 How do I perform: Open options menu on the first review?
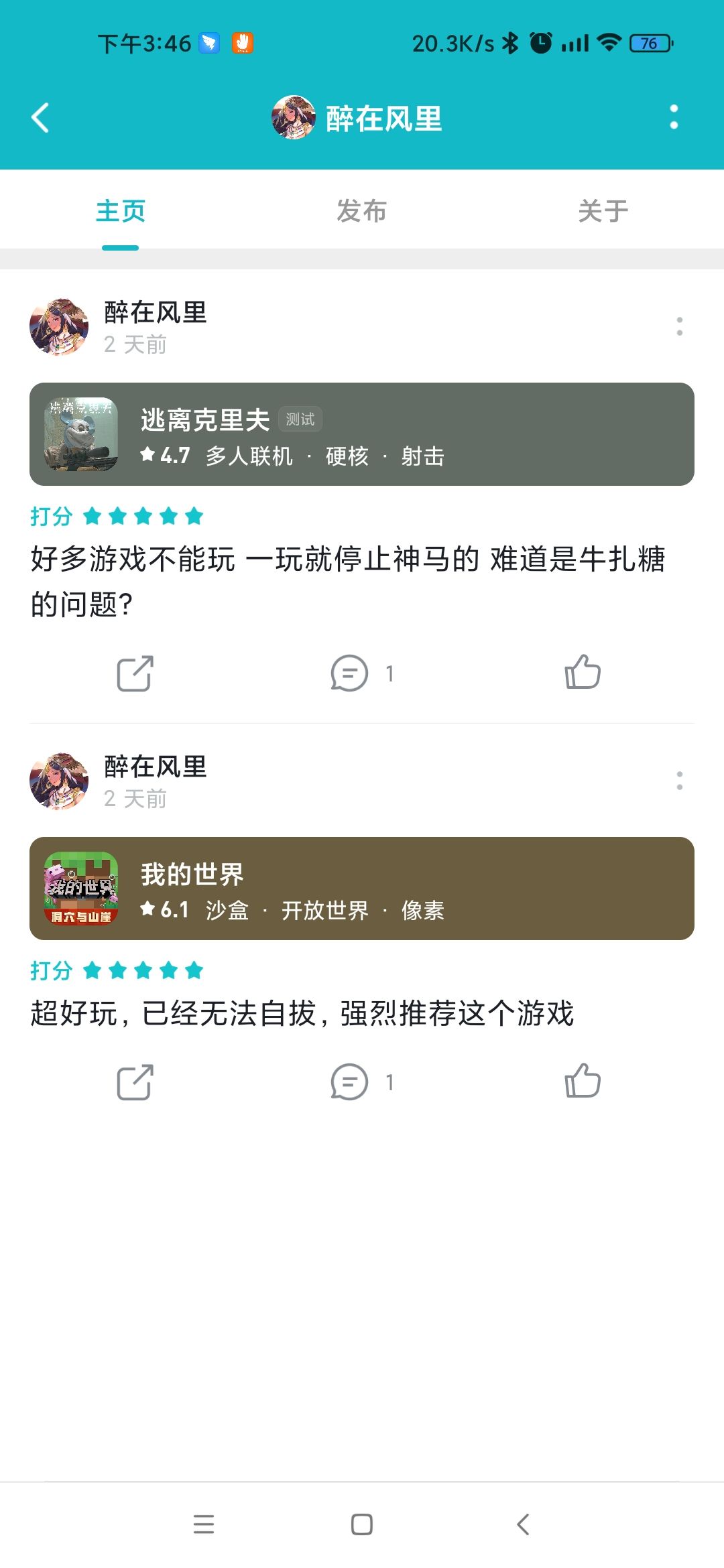tap(680, 326)
